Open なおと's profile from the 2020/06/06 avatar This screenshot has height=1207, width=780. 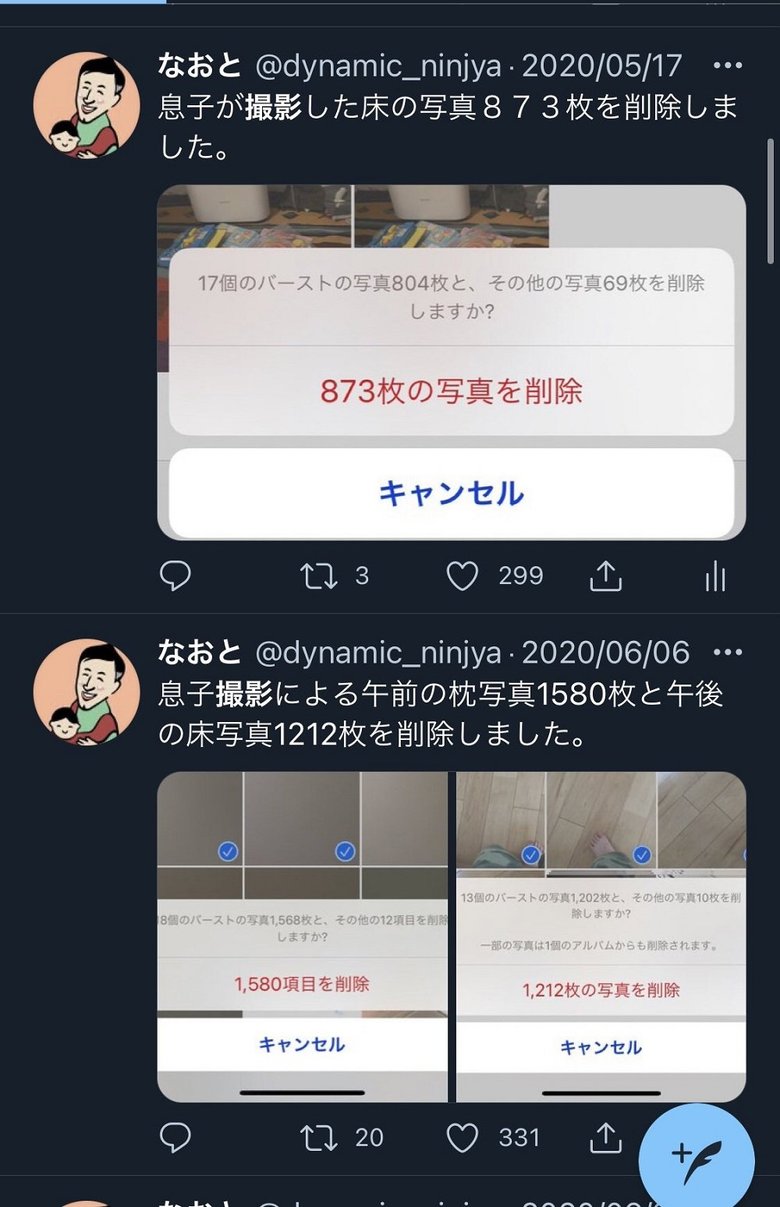coord(86,691)
